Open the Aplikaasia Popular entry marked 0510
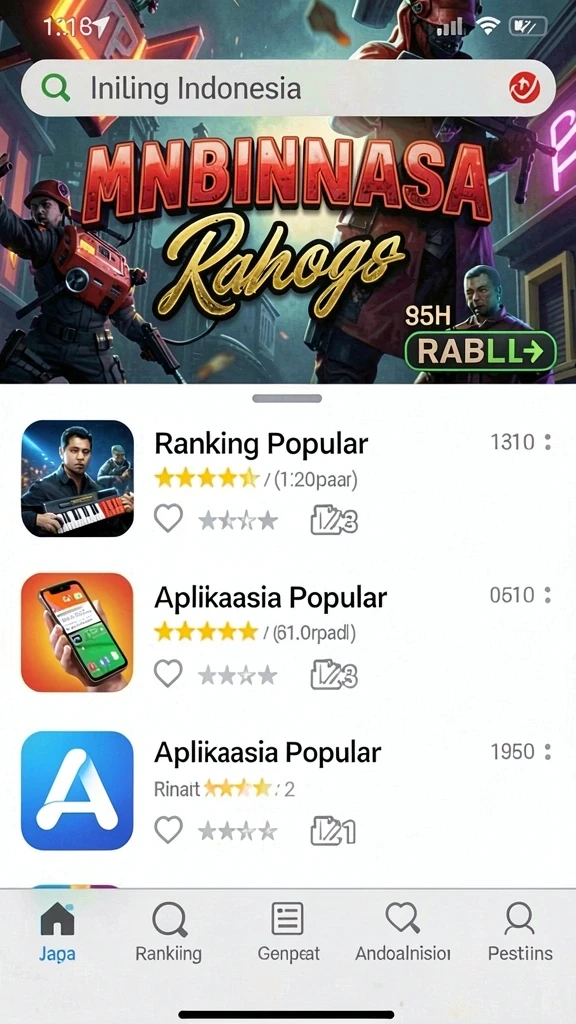 click(288, 632)
